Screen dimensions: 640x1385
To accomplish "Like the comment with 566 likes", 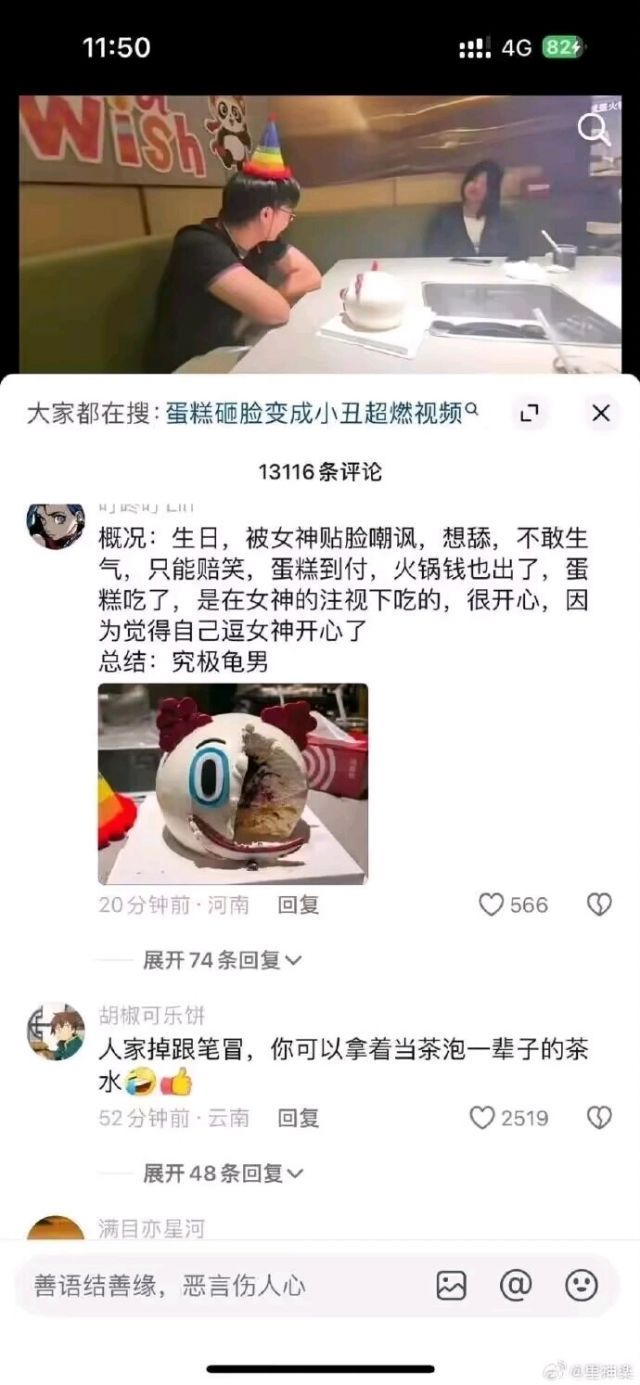I will 491,905.
